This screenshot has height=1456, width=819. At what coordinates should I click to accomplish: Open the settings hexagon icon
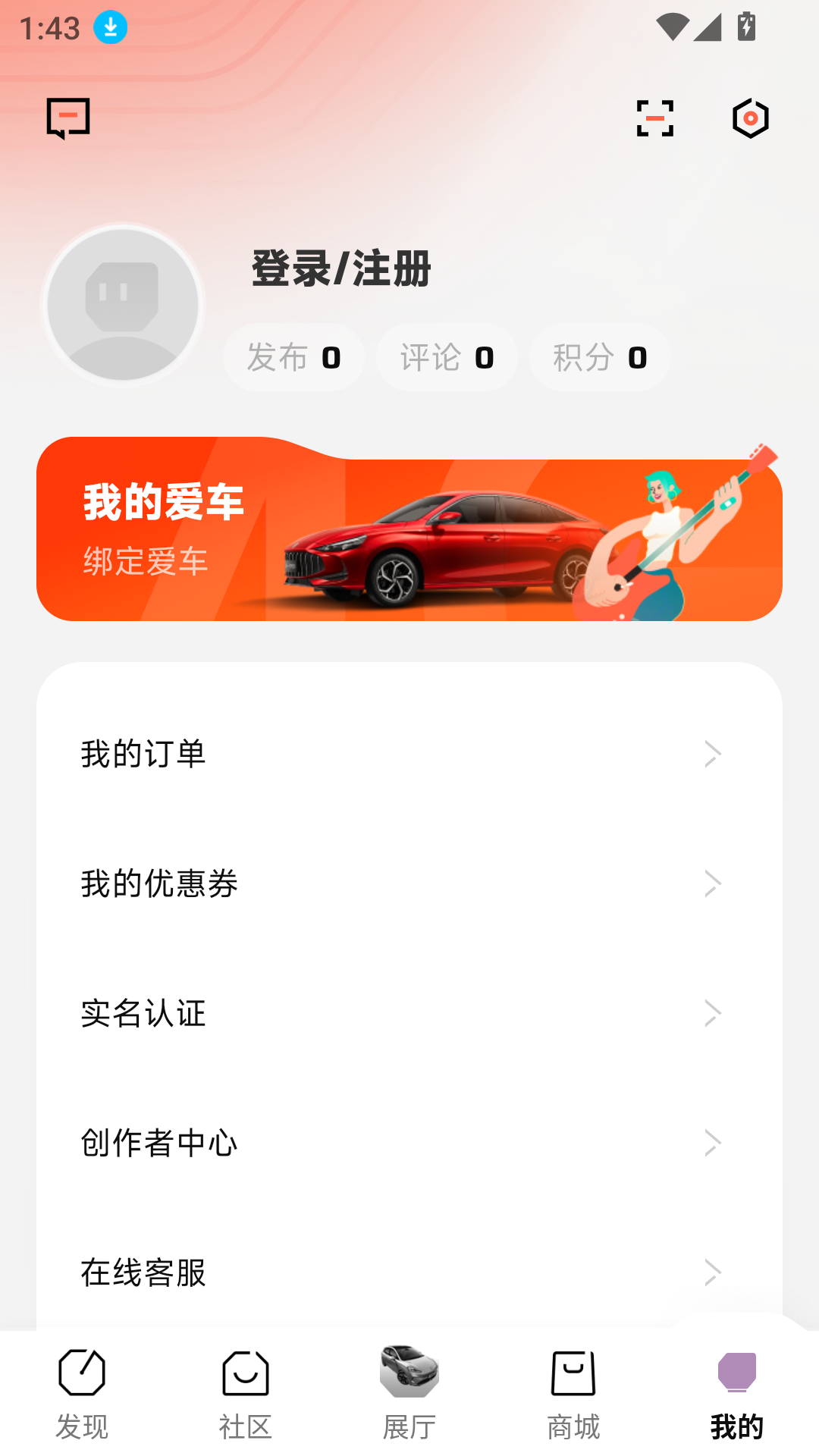coord(751,118)
